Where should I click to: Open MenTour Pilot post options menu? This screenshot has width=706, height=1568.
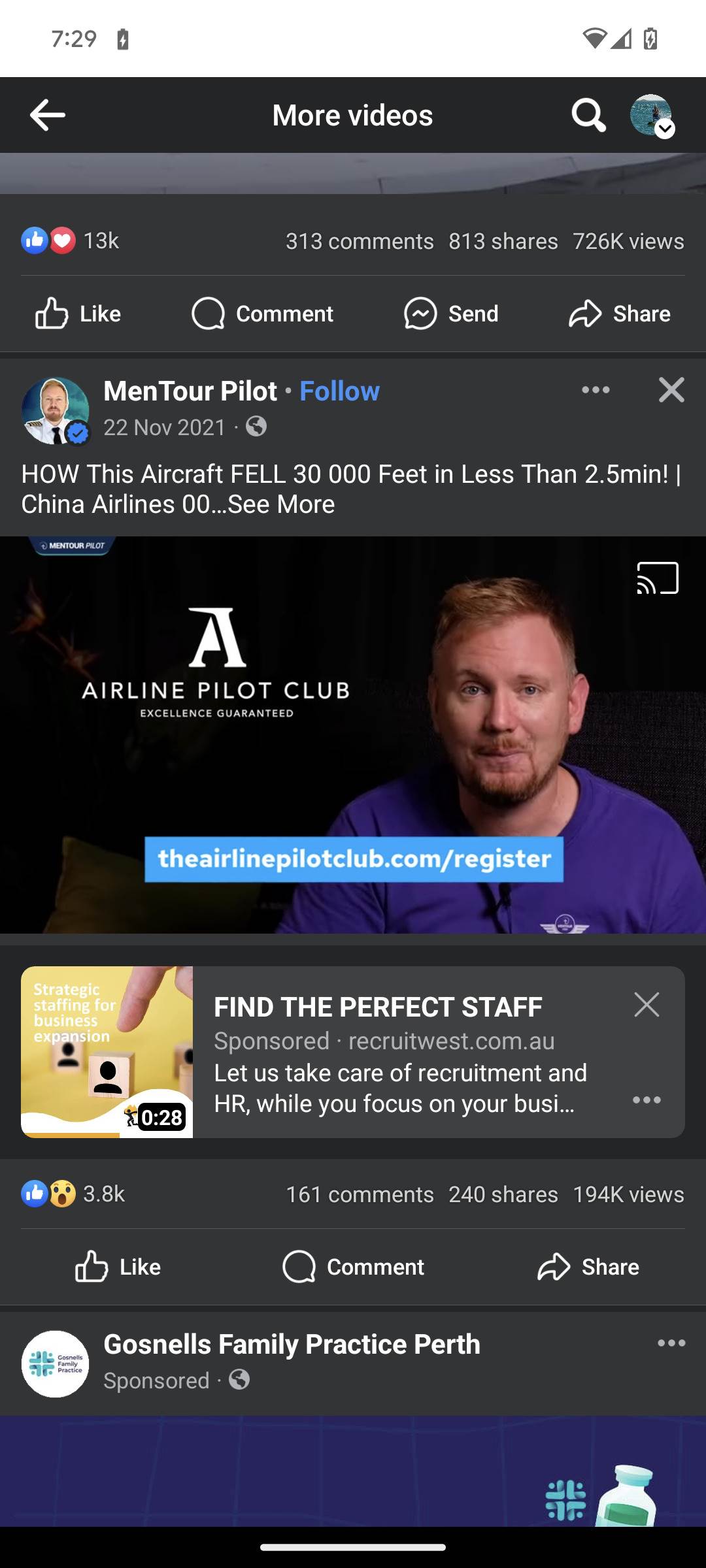(596, 390)
